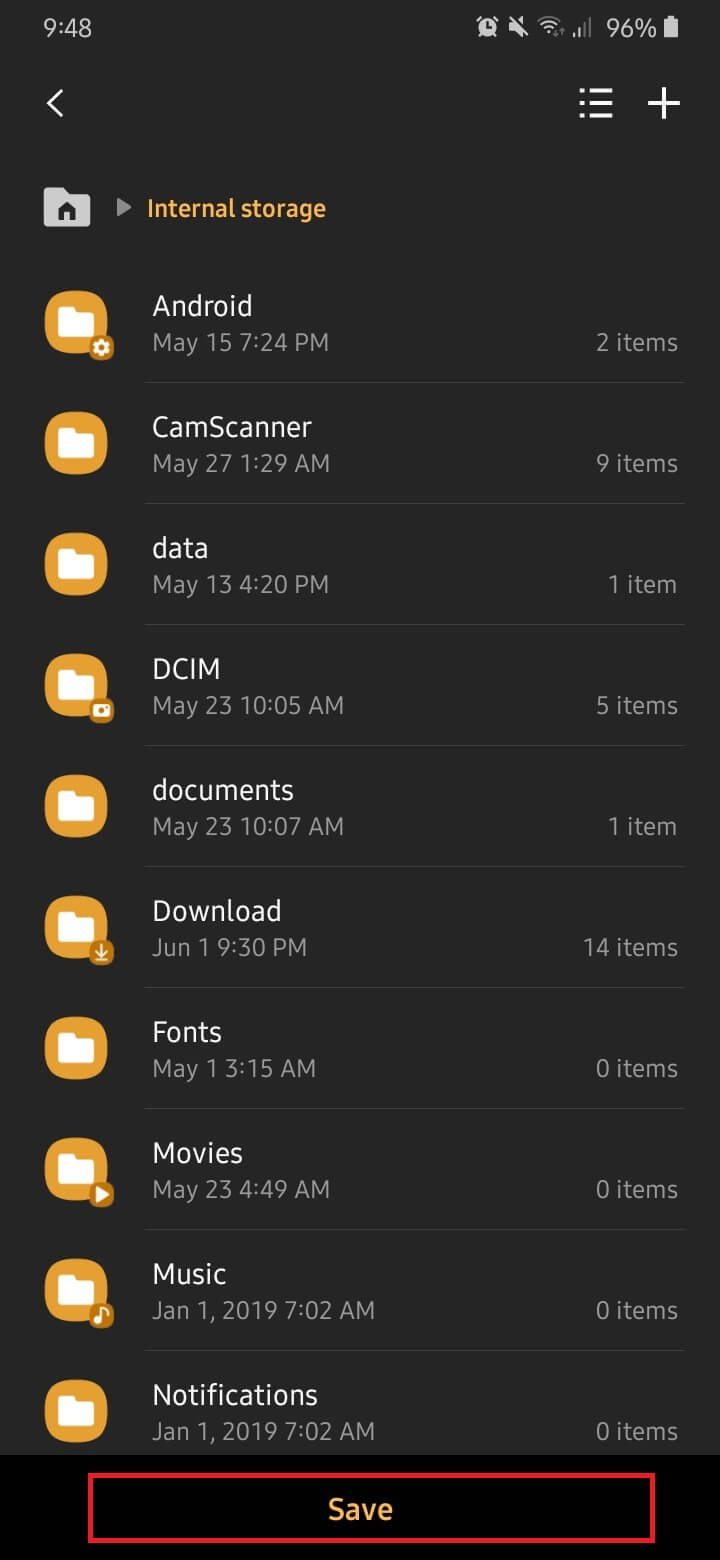The width and height of the screenshot is (720, 1560).
Task: Open the Android folder
Action: [360, 323]
